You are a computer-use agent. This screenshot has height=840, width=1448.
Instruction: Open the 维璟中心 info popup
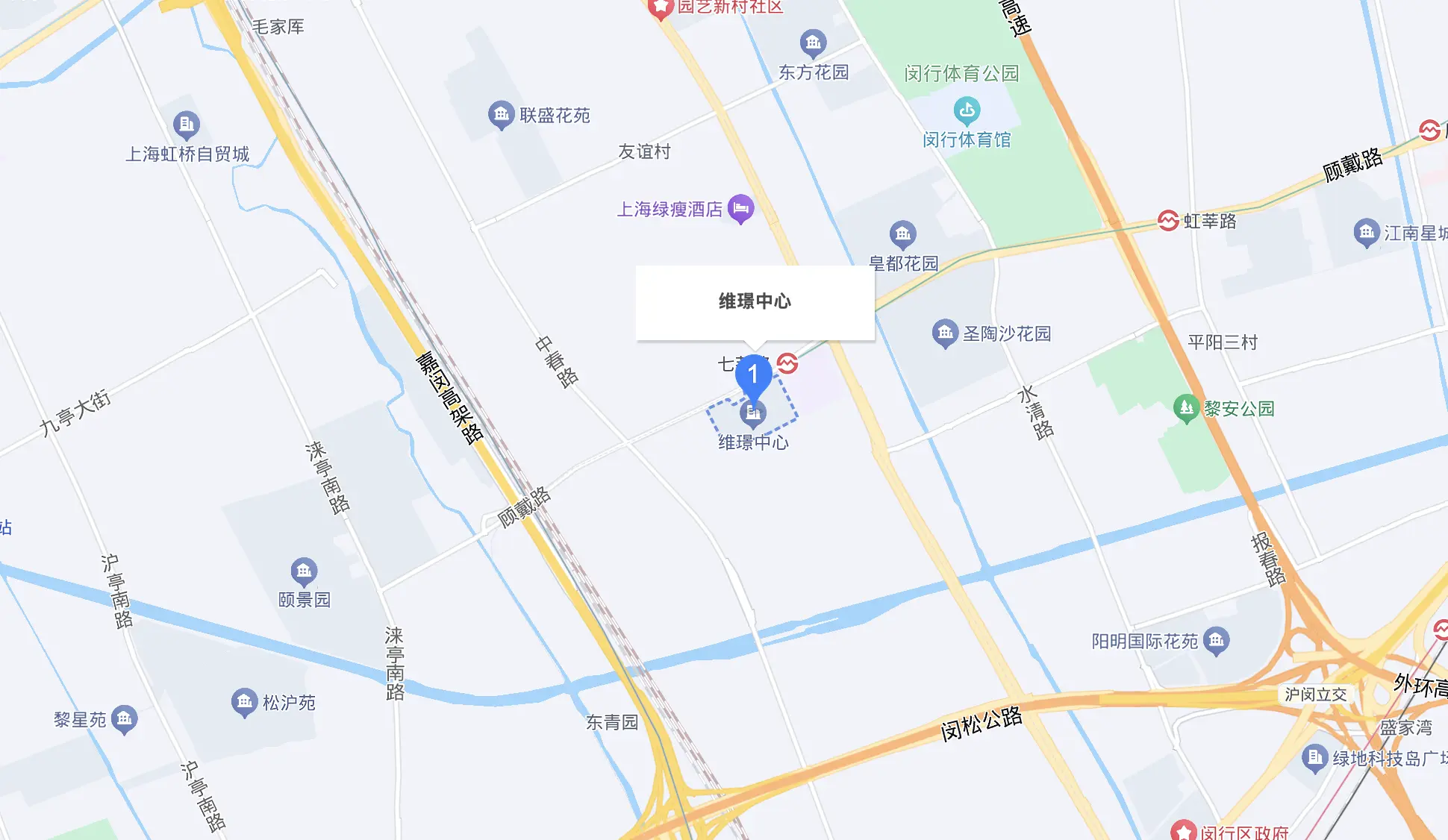(x=755, y=301)
